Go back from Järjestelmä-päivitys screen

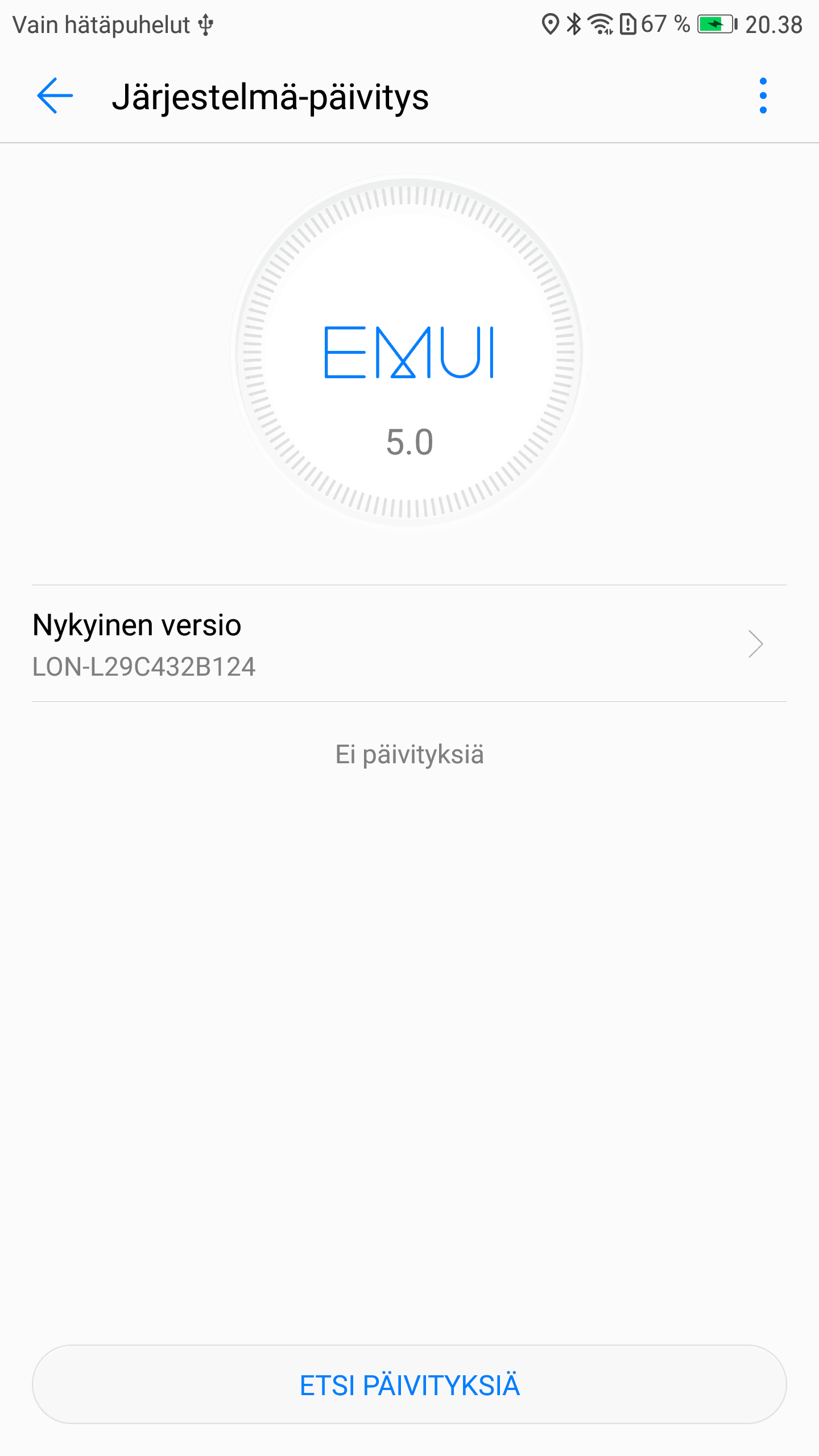point(55,96)
